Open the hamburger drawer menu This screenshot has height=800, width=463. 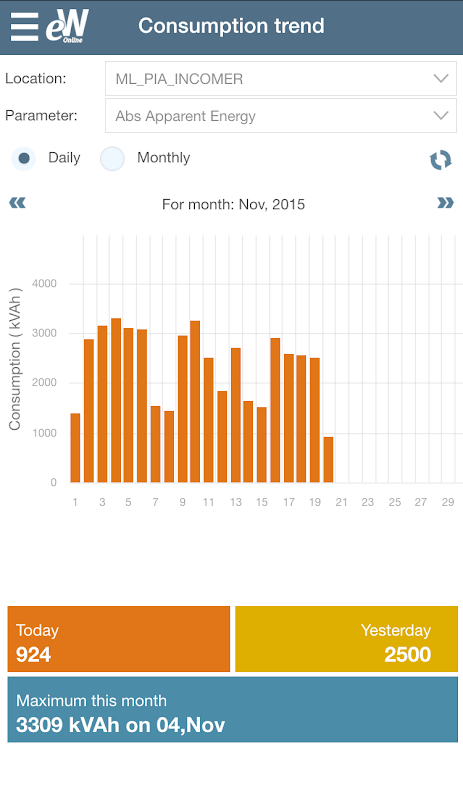pyautogui.click(x=24, y=26)
